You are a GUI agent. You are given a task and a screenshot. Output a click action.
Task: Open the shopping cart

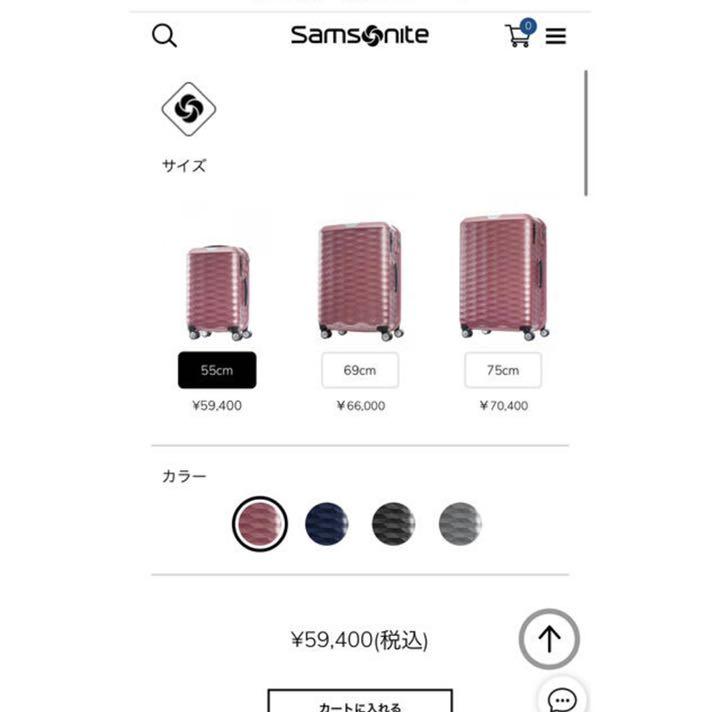click(x=519, y=35)
